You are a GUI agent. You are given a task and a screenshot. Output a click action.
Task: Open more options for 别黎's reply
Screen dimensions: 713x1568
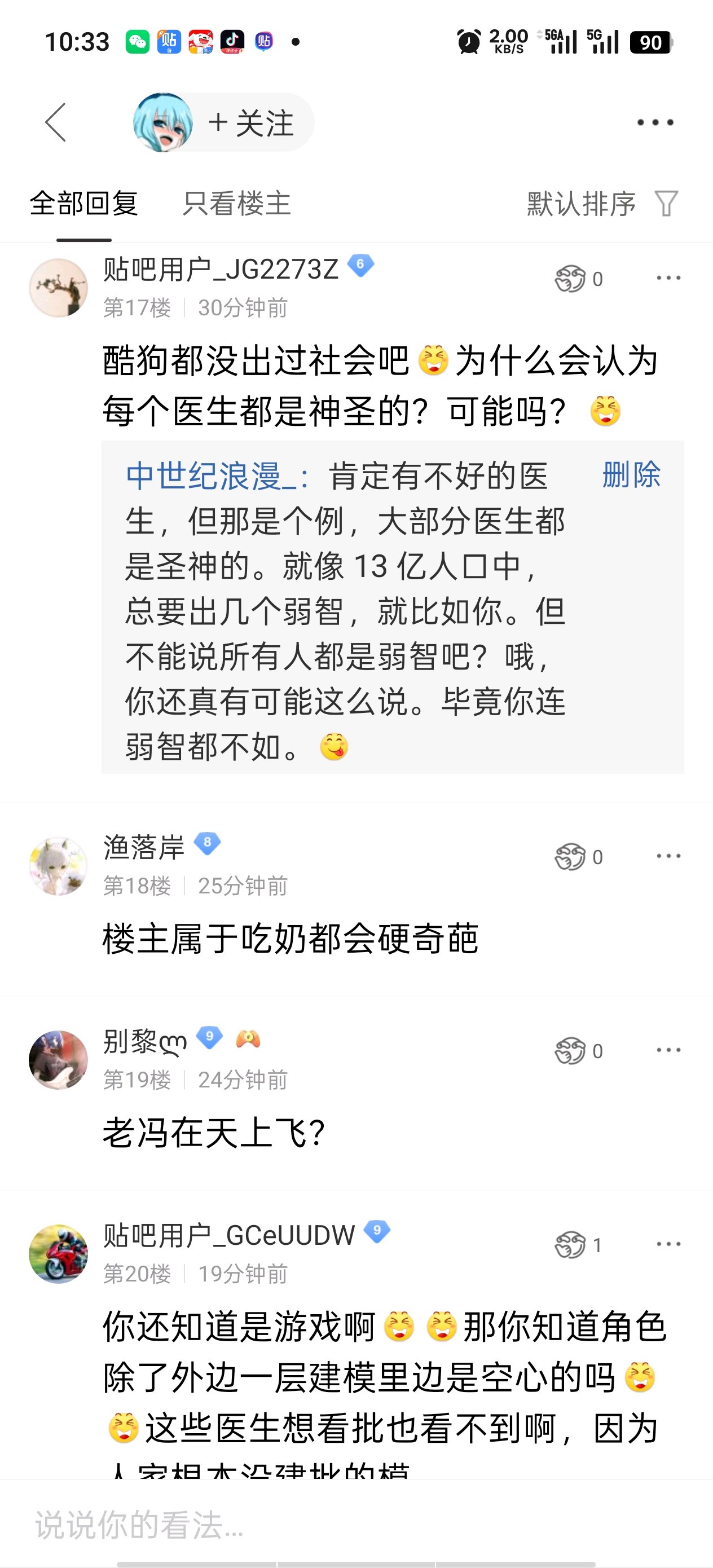pyautogui.click(x=668, y=1050)
